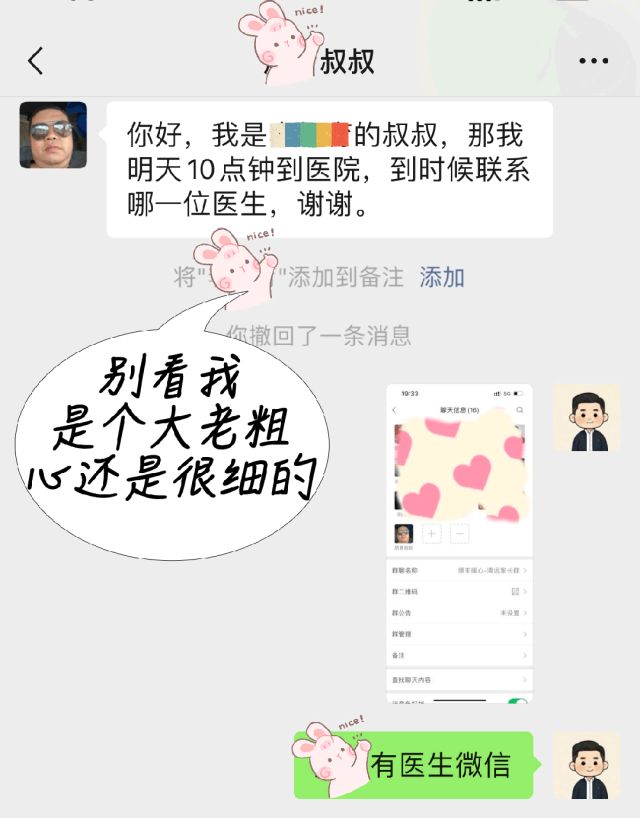This screenshot has width=640, height=818.
Task: Go back from the 叔叔 chat
Action: click(36, 61)
